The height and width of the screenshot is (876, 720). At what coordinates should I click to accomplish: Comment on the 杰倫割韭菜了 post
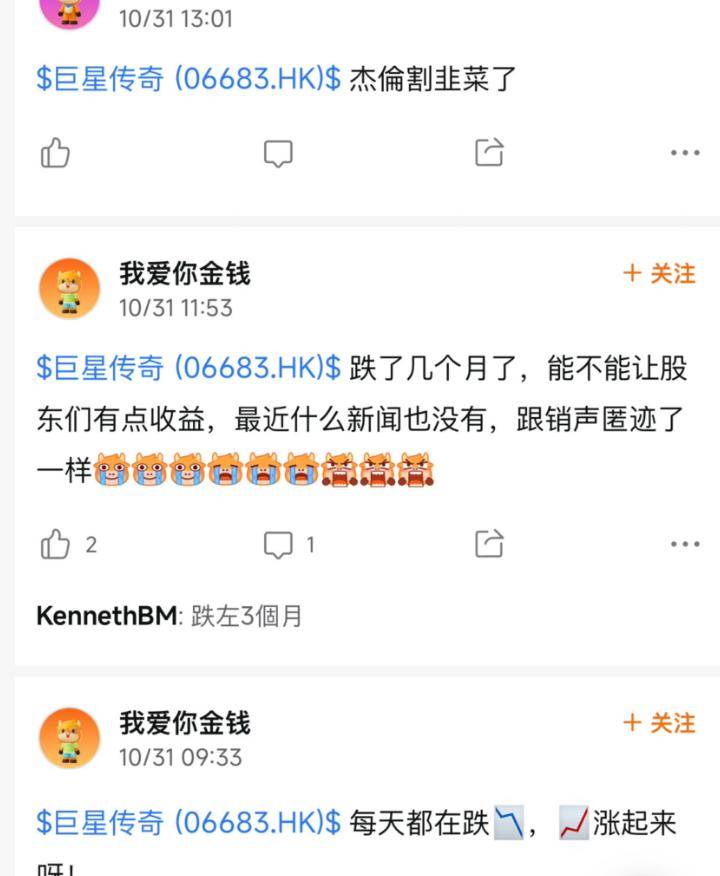pyautogui.click(x=278, y=153)
